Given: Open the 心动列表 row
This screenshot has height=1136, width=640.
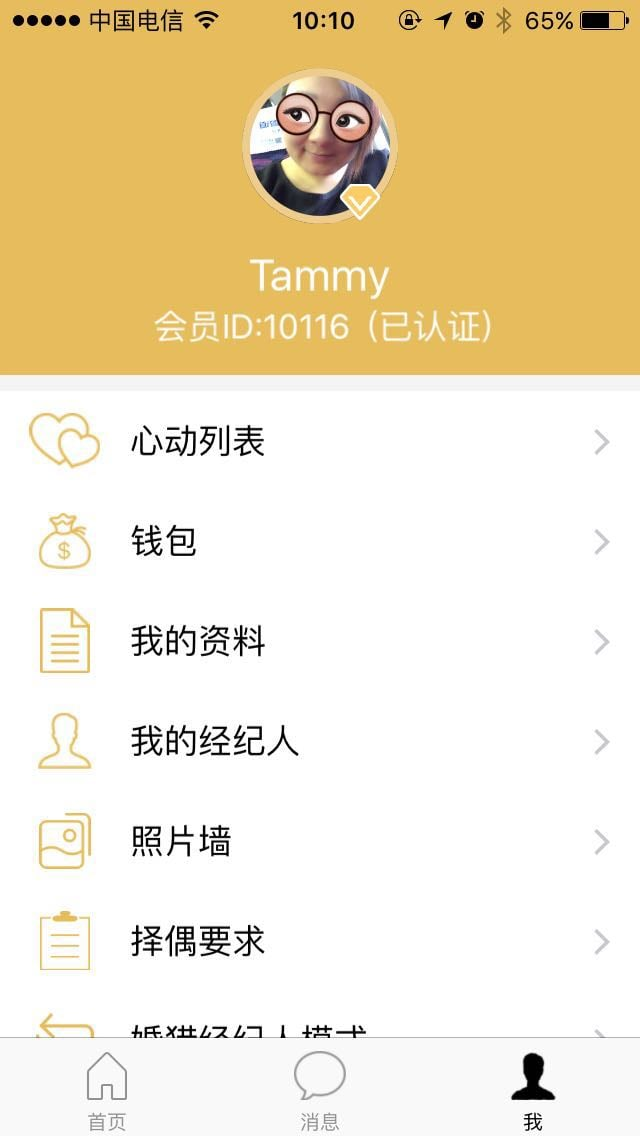Looking at the screenshot, I should (x=320, y=441).
